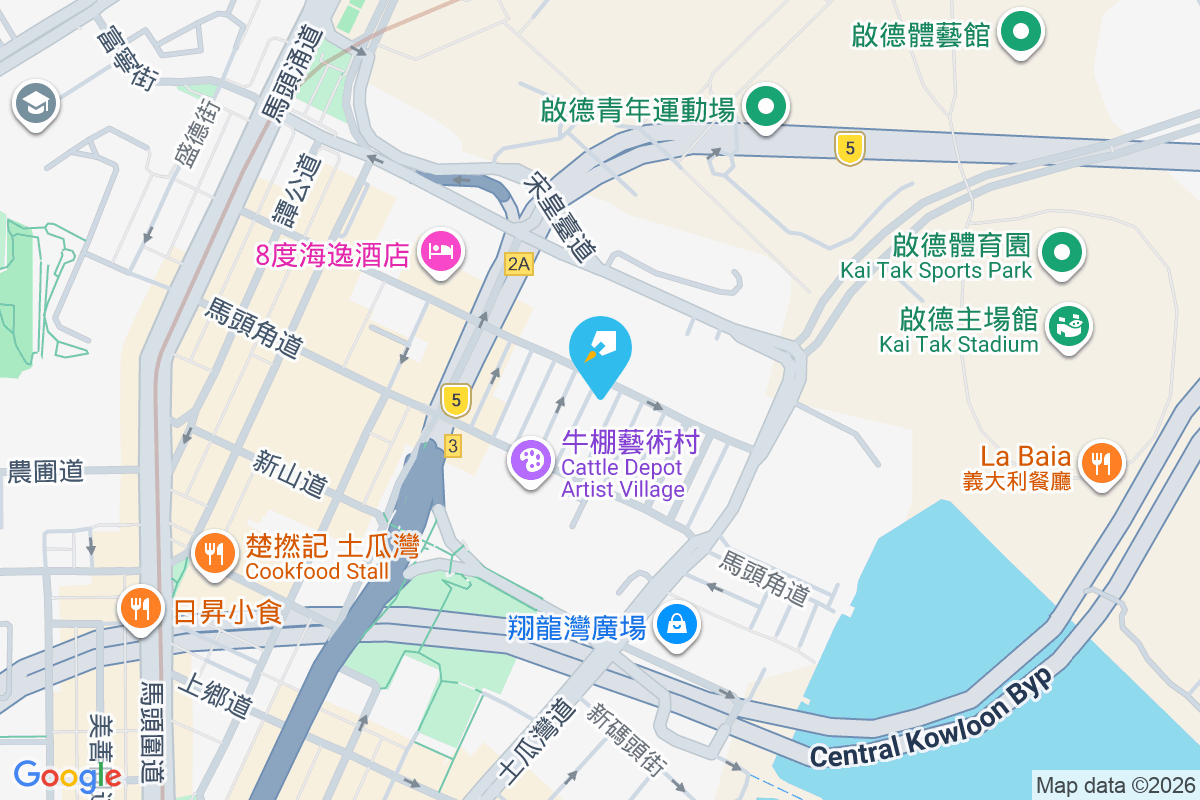Open the 啟德青年運動場 green marker
Screen dimensions: 1200x800
pos(766,105)
